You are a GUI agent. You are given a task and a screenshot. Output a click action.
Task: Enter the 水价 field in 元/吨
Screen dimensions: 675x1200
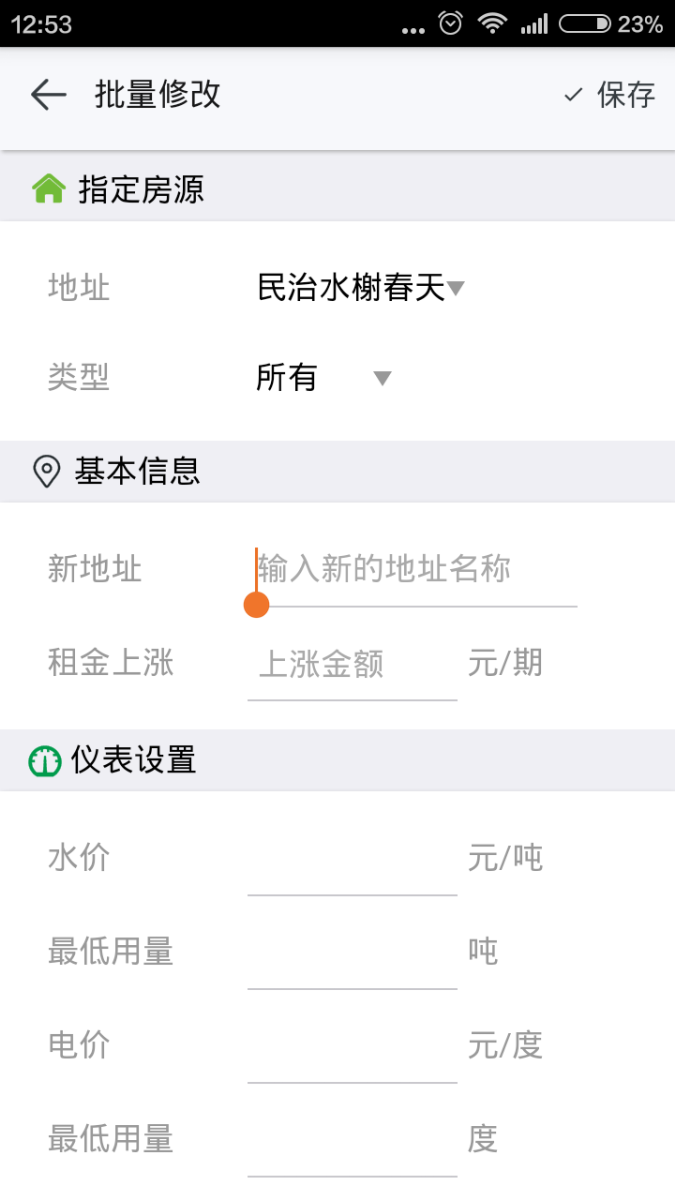click(x=352, y=860)
